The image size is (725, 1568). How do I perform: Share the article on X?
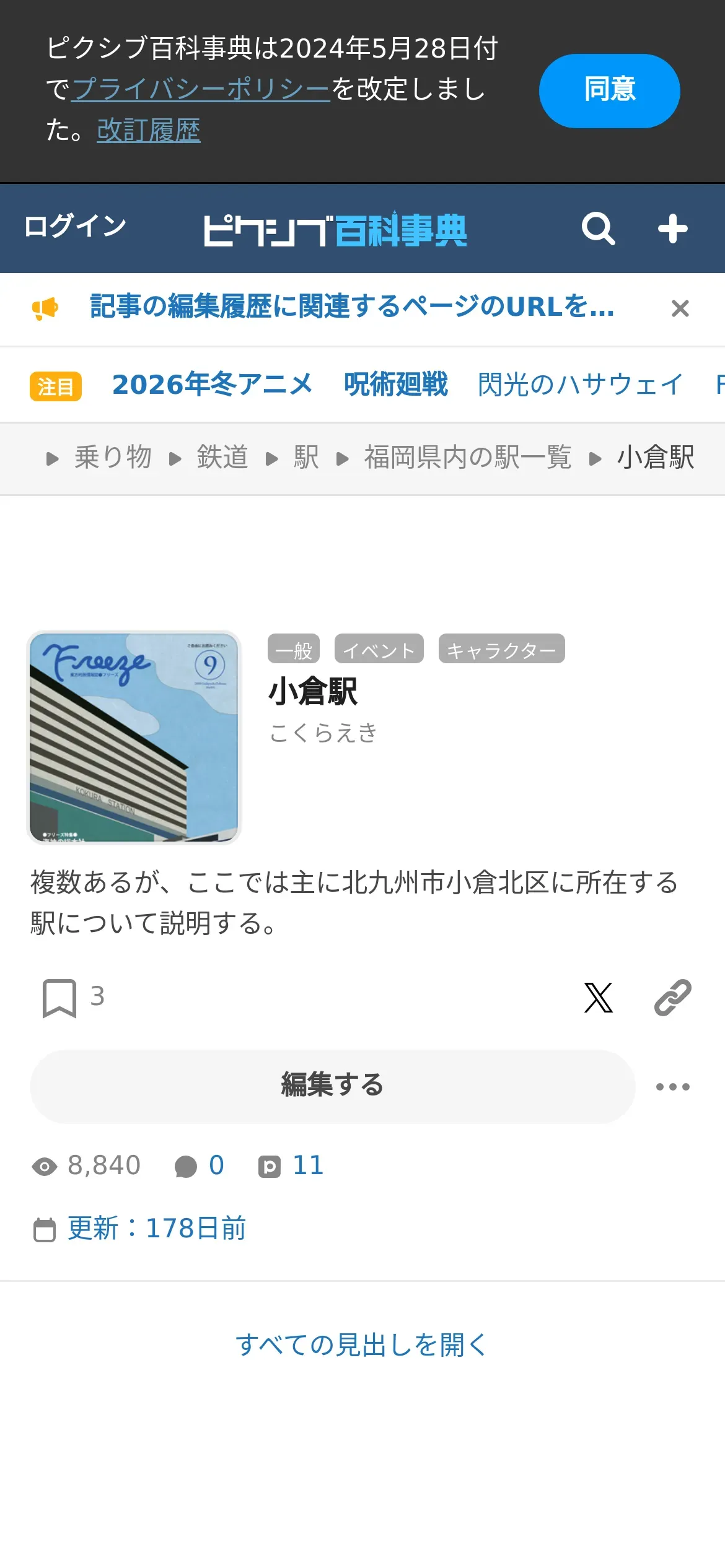598,998
